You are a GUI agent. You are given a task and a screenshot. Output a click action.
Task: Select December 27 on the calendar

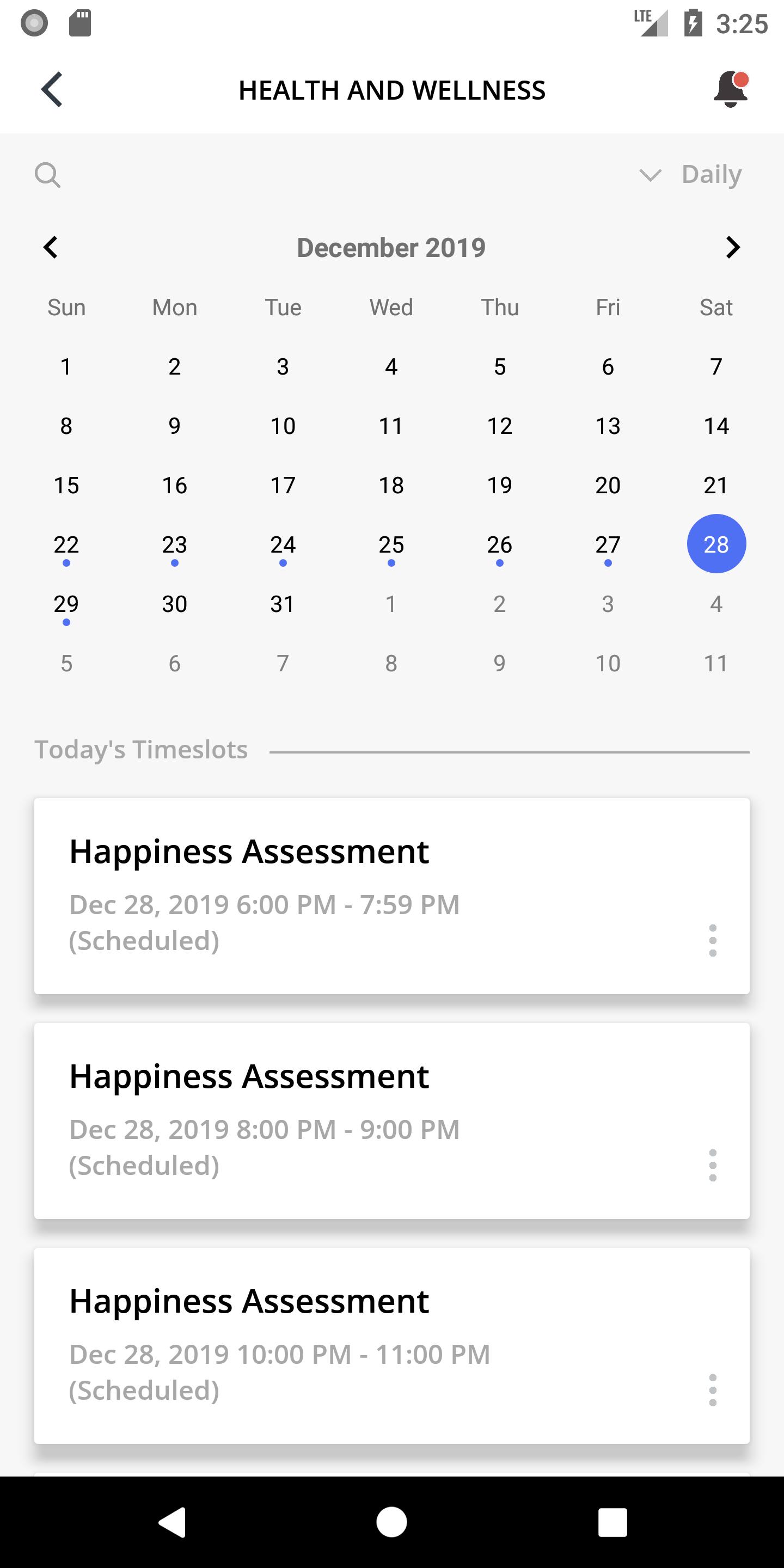(608, 545)
